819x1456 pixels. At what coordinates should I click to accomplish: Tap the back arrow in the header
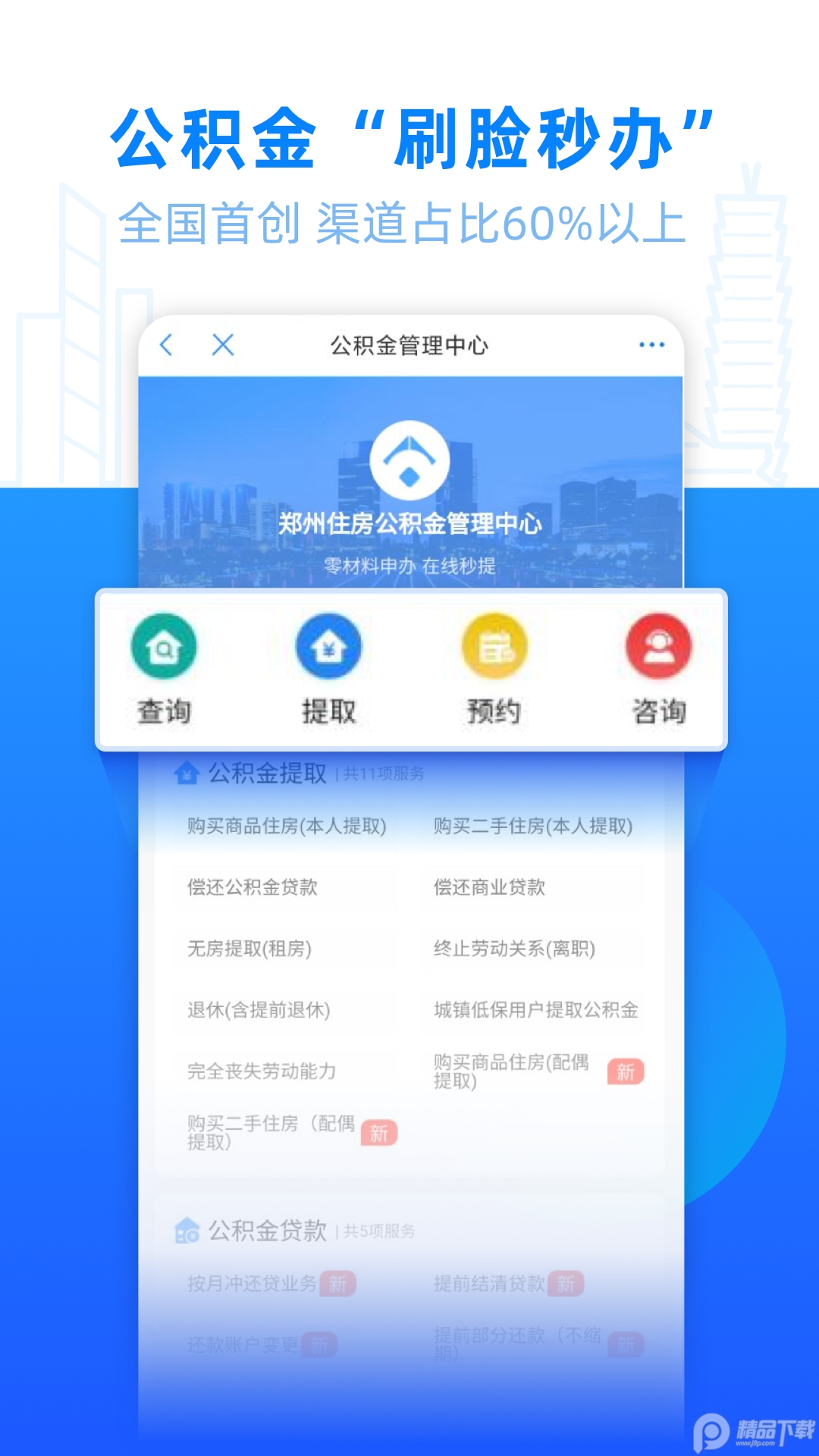pos(168,345)
